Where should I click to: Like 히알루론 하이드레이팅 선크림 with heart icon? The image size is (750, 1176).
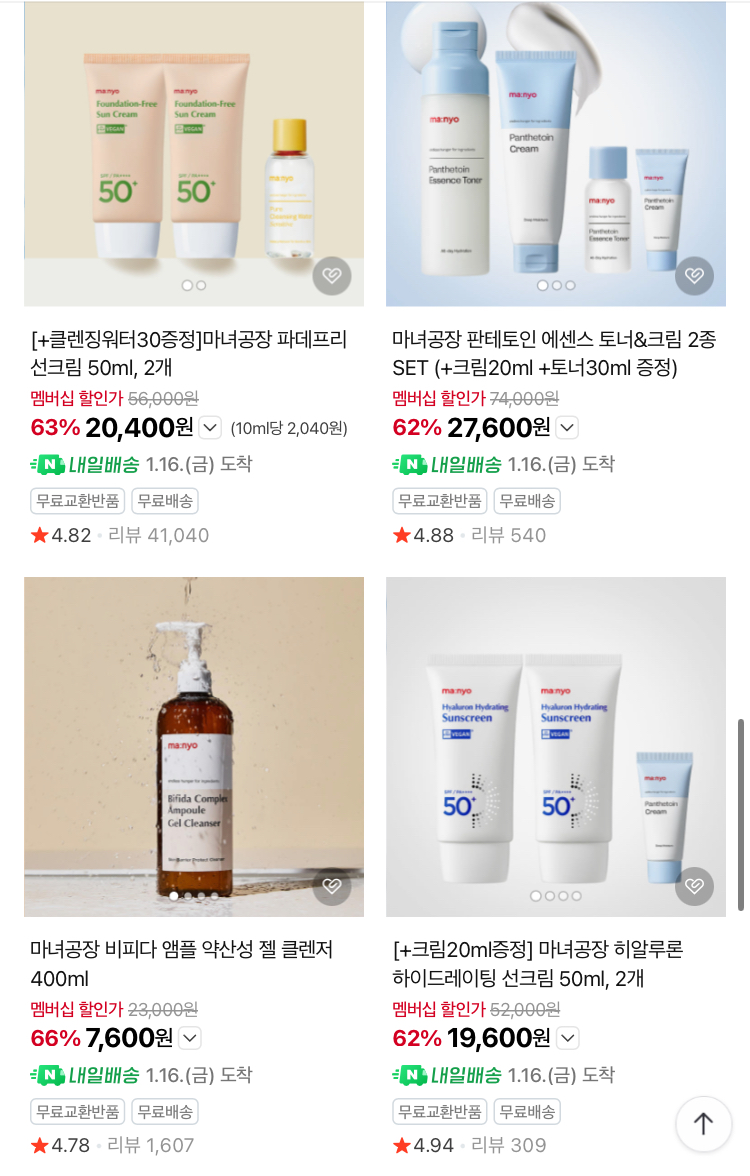694,886
